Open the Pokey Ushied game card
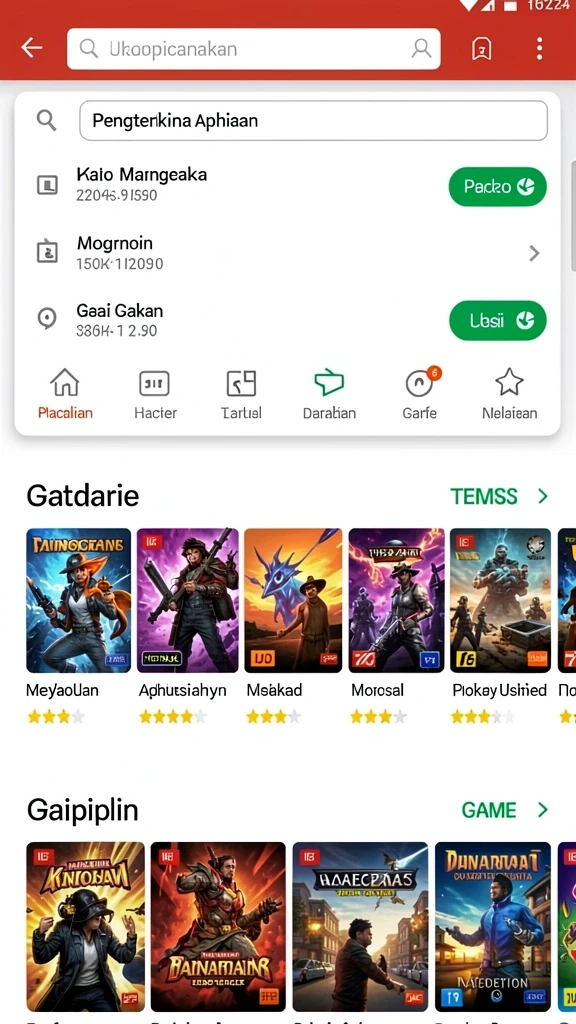The width and height of the screenshot is (576, 1024). pos(500,626)
